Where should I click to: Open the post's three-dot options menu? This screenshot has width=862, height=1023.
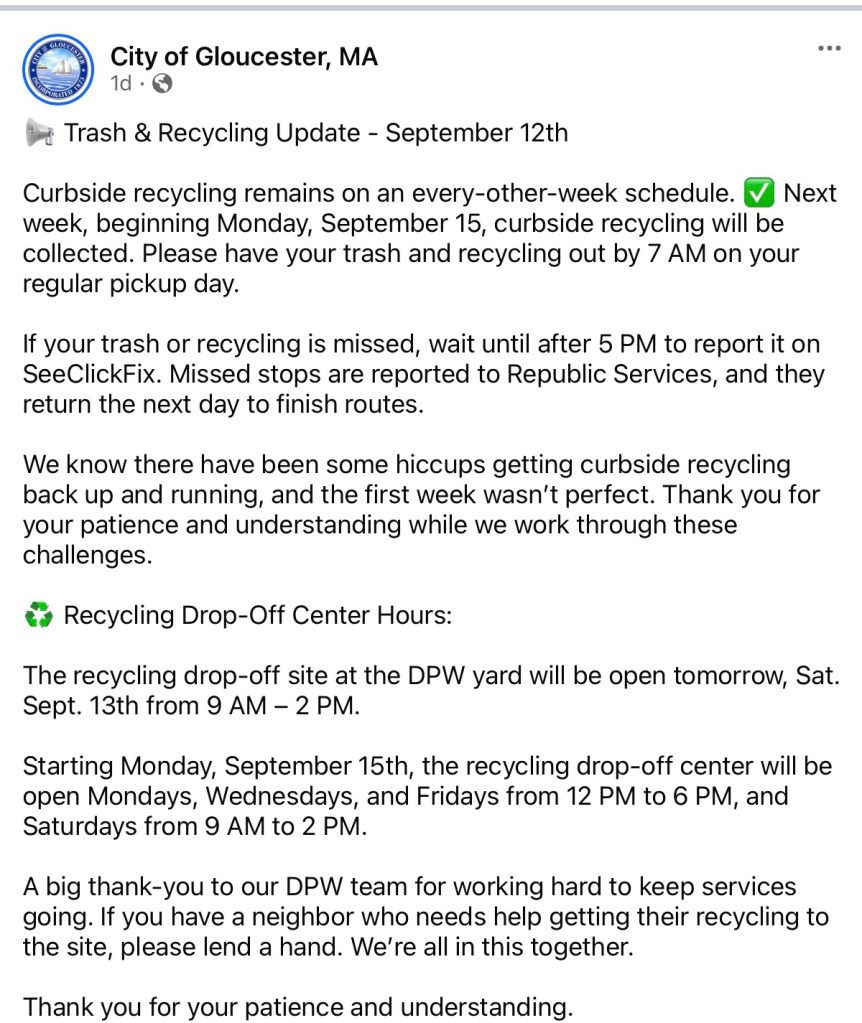[829, 49]
